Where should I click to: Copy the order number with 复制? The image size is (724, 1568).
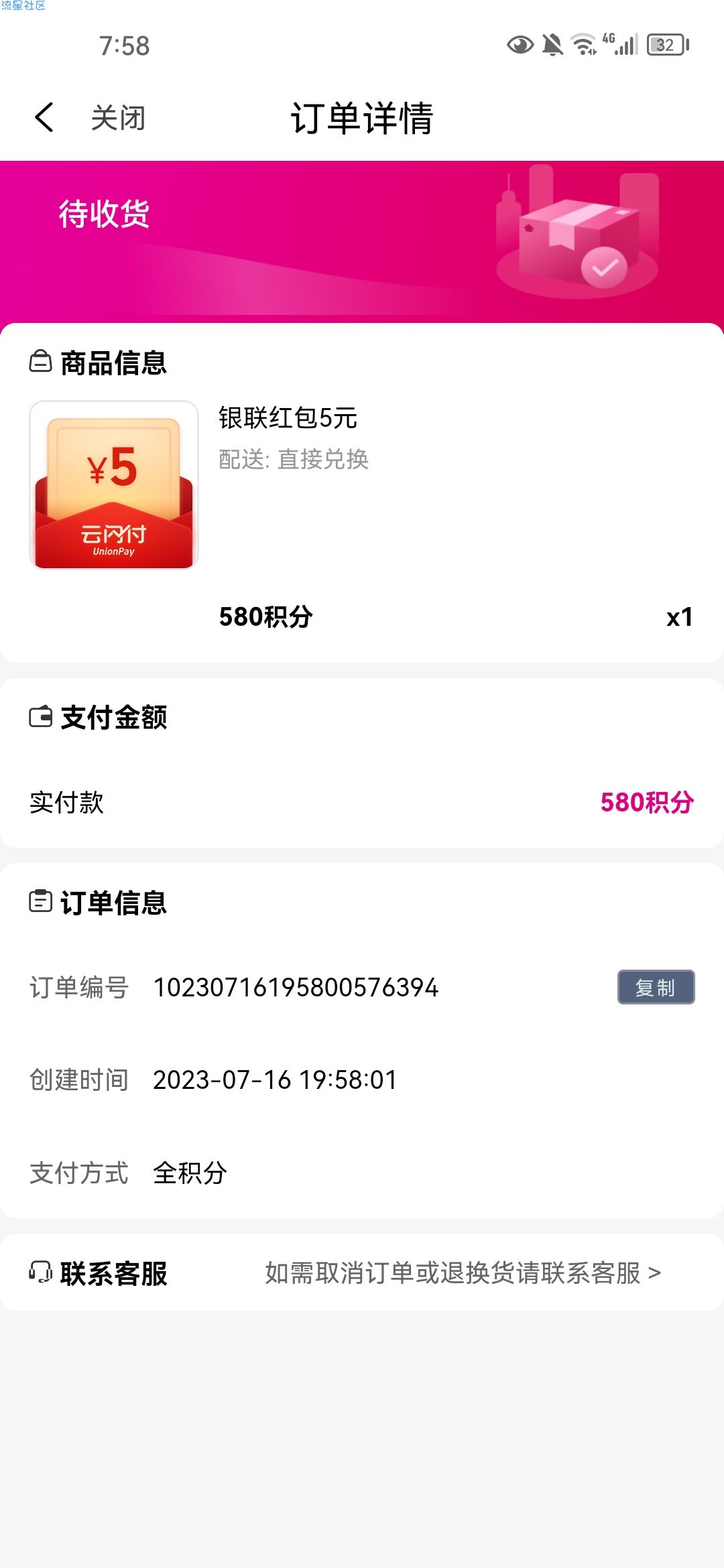[x=656, y=987]
